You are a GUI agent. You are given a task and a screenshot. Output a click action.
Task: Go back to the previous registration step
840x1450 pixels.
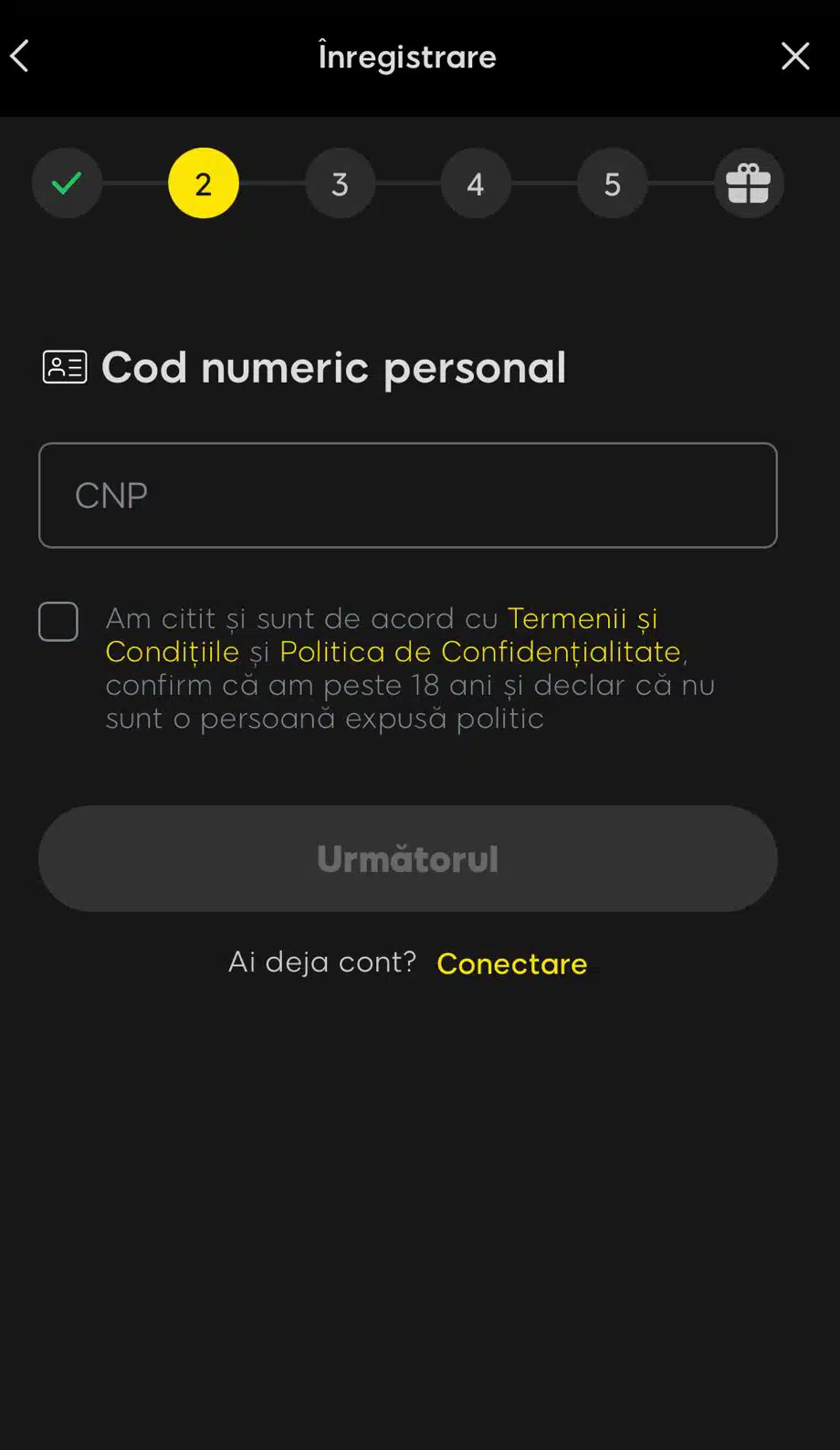[x=20, y=57]
